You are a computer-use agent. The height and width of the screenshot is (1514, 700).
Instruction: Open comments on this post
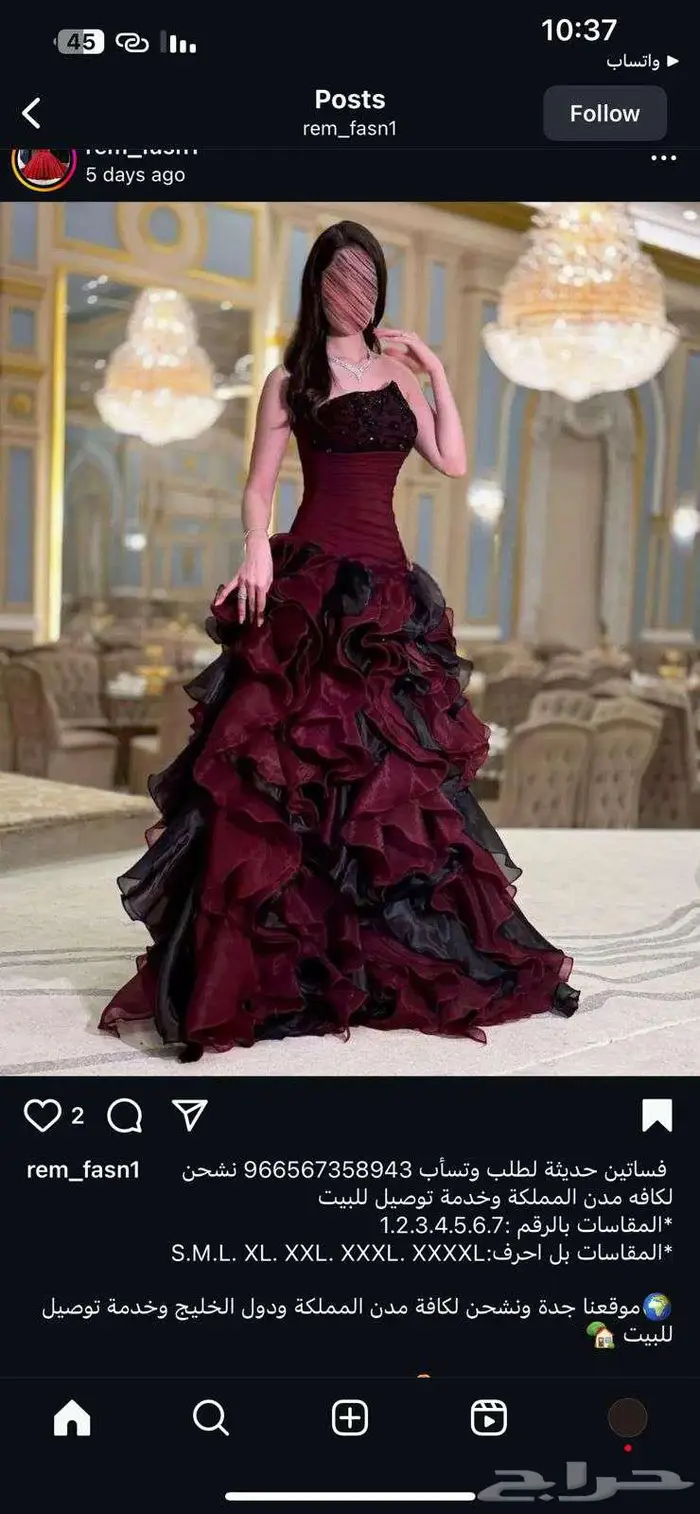pyautogui.click(x=125, y=1115)
